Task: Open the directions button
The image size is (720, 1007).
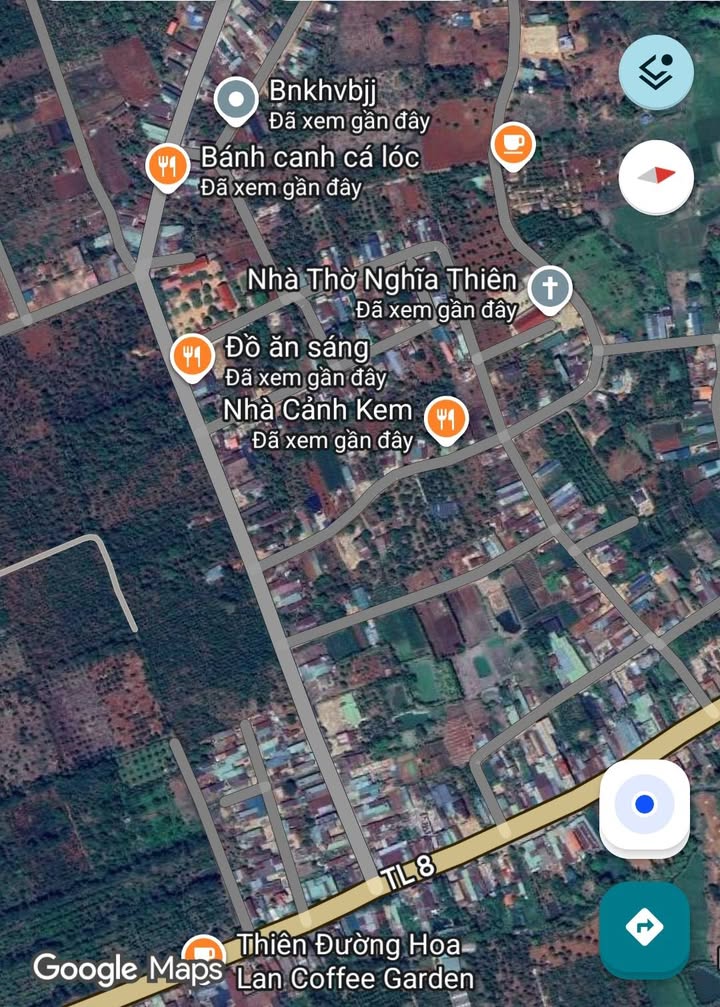Action: 644,928
